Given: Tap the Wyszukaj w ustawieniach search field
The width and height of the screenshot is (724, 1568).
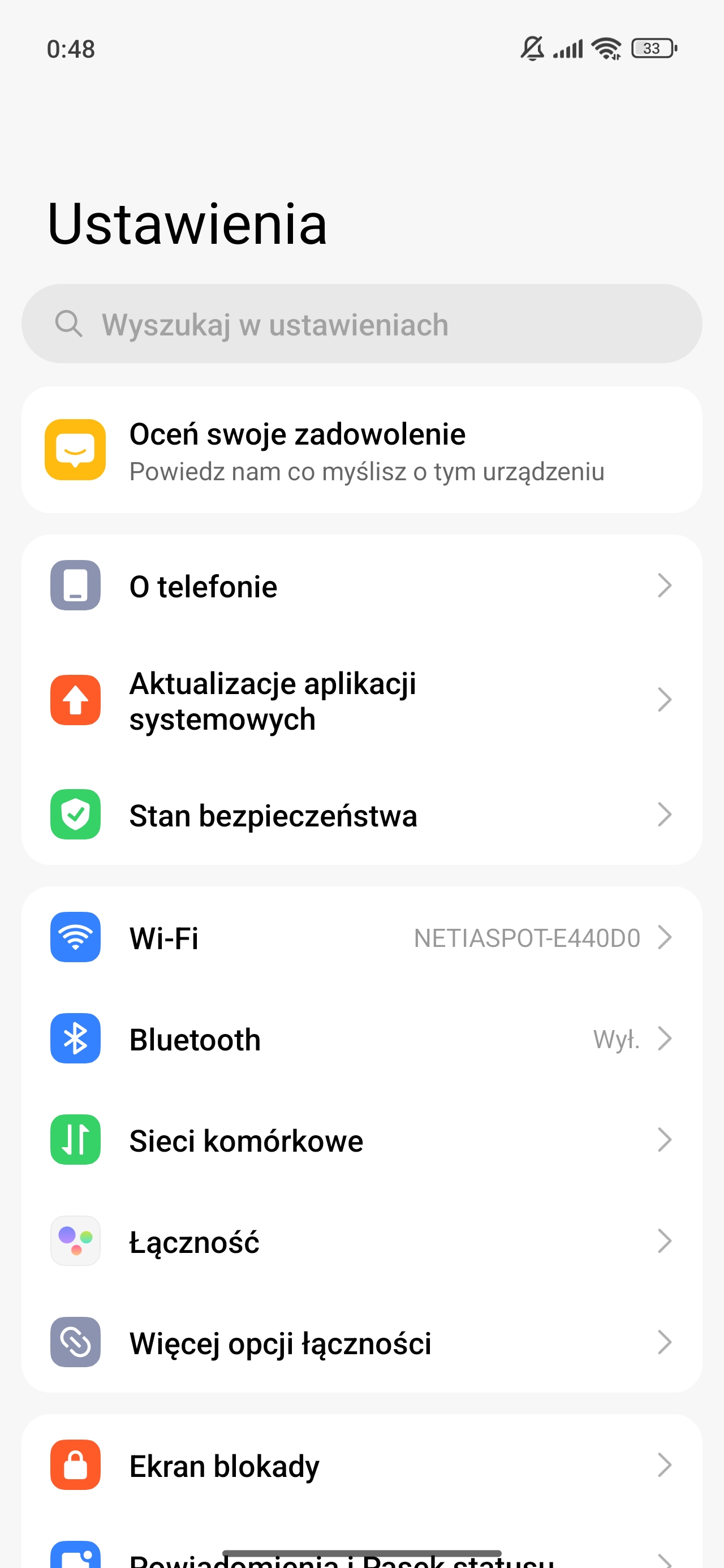Looking at the screenshot, I should pyautogui.click(x=361, y=324).
